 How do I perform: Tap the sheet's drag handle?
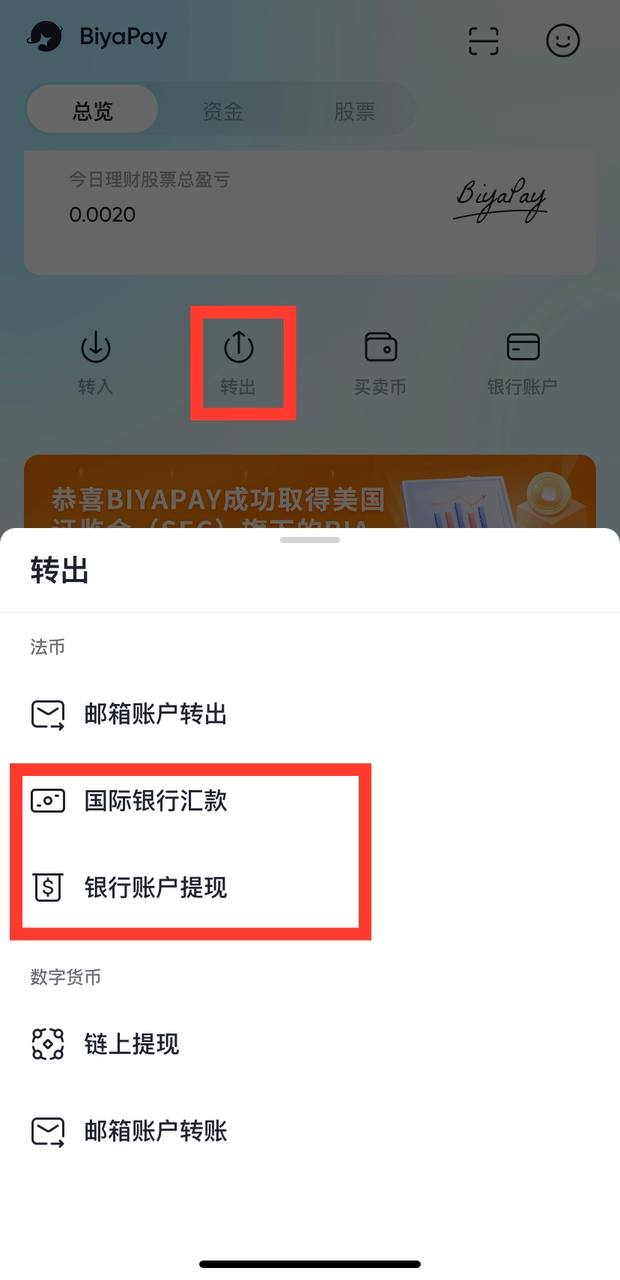pyautogui.click(x=310, y=540)
